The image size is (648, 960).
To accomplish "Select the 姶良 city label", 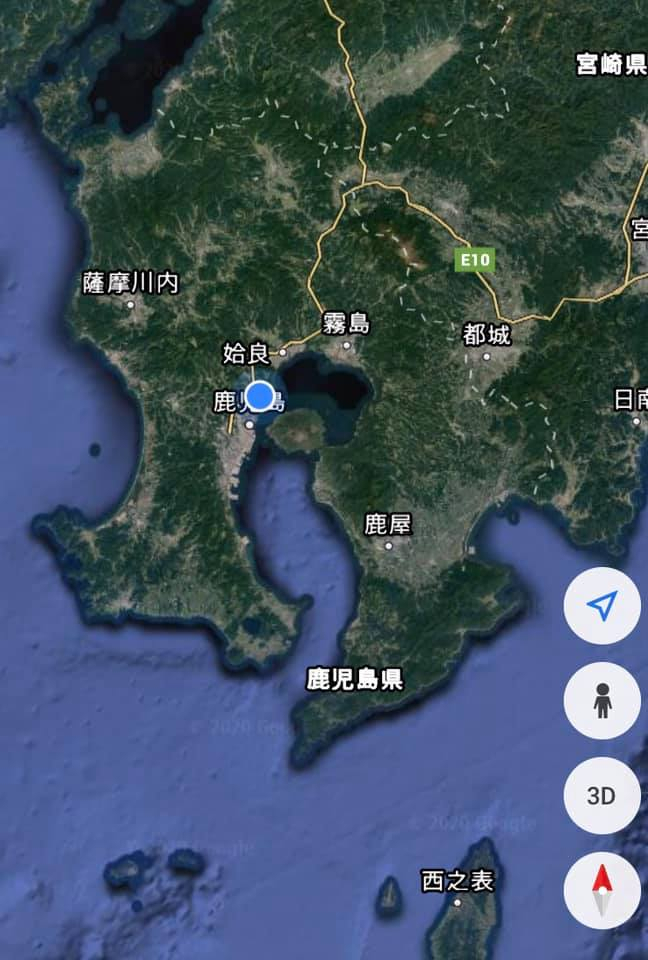I will coord(246,352).
